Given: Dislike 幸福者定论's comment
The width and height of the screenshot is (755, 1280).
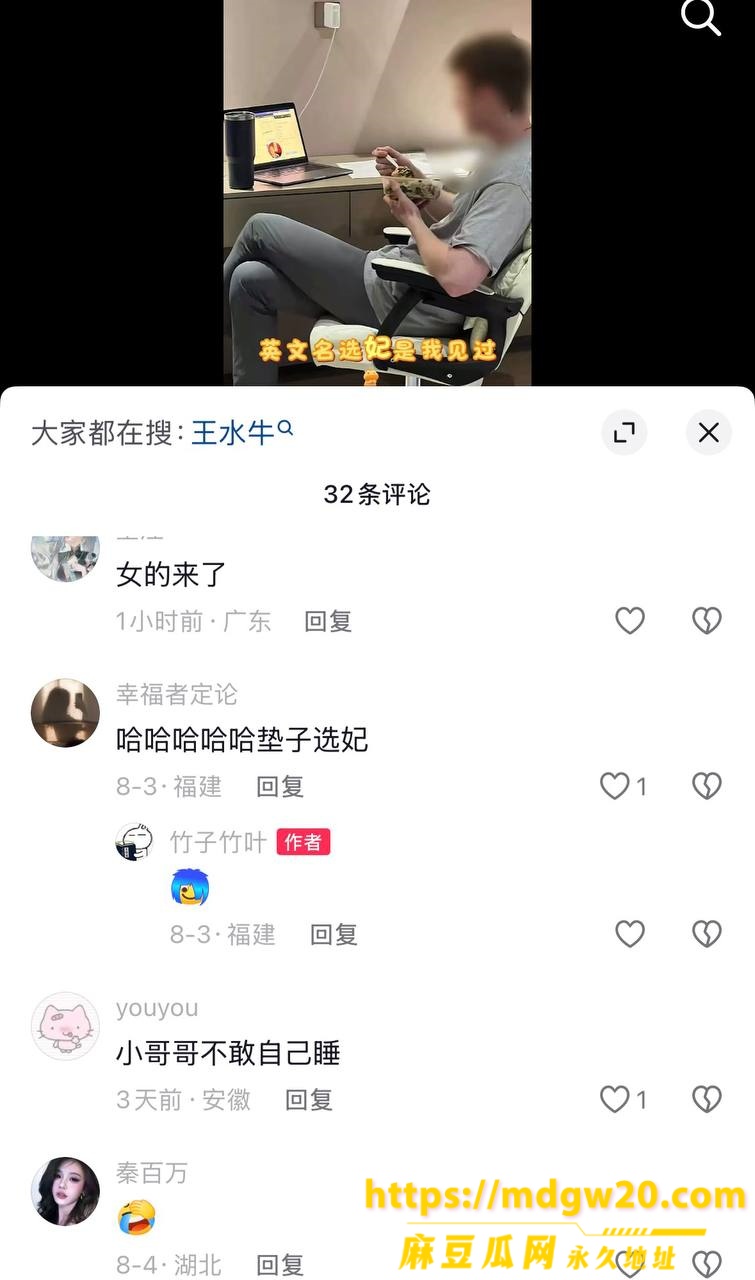Looking at the screenshot, I should point(707,786).
